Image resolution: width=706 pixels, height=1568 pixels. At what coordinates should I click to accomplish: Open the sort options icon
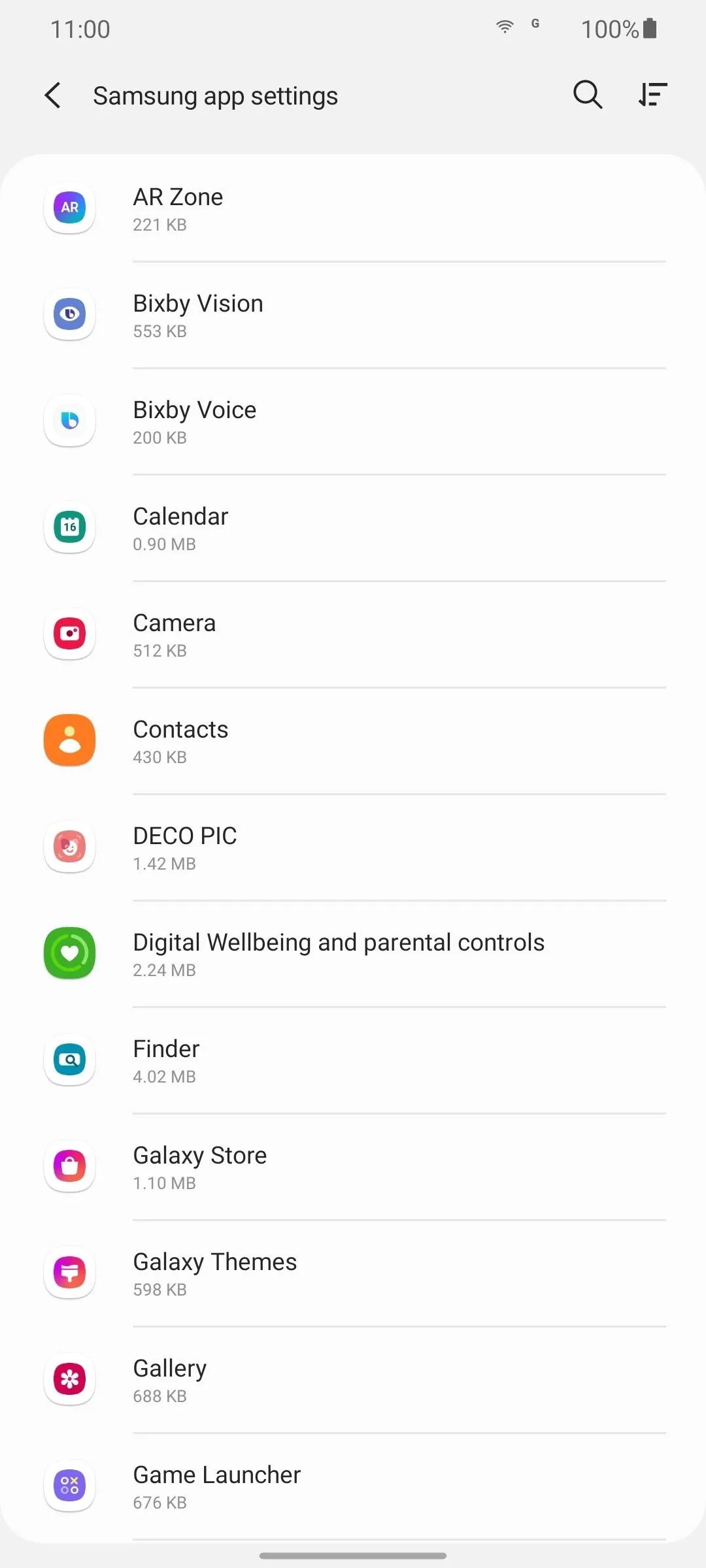[x=652, y=95]
